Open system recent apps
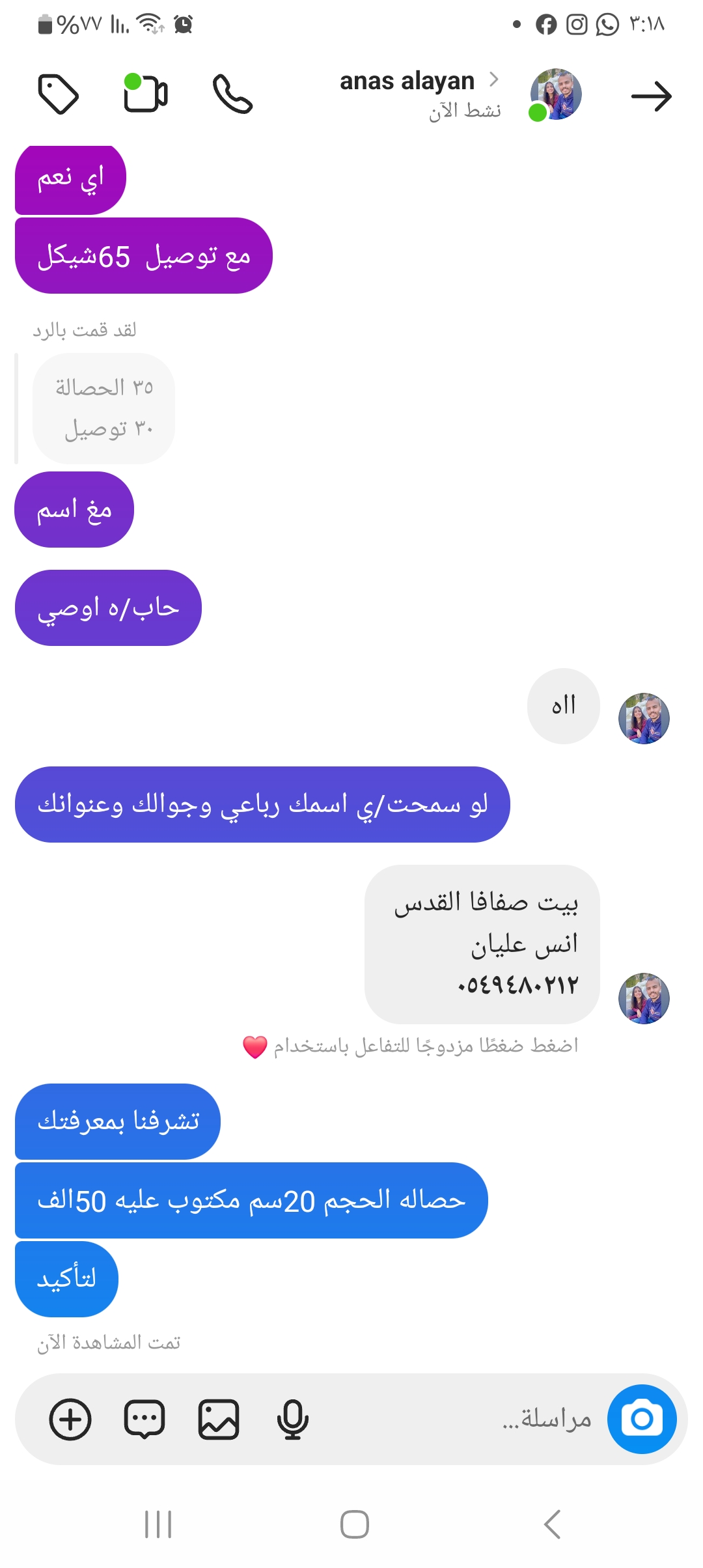 click(158, 1524)
